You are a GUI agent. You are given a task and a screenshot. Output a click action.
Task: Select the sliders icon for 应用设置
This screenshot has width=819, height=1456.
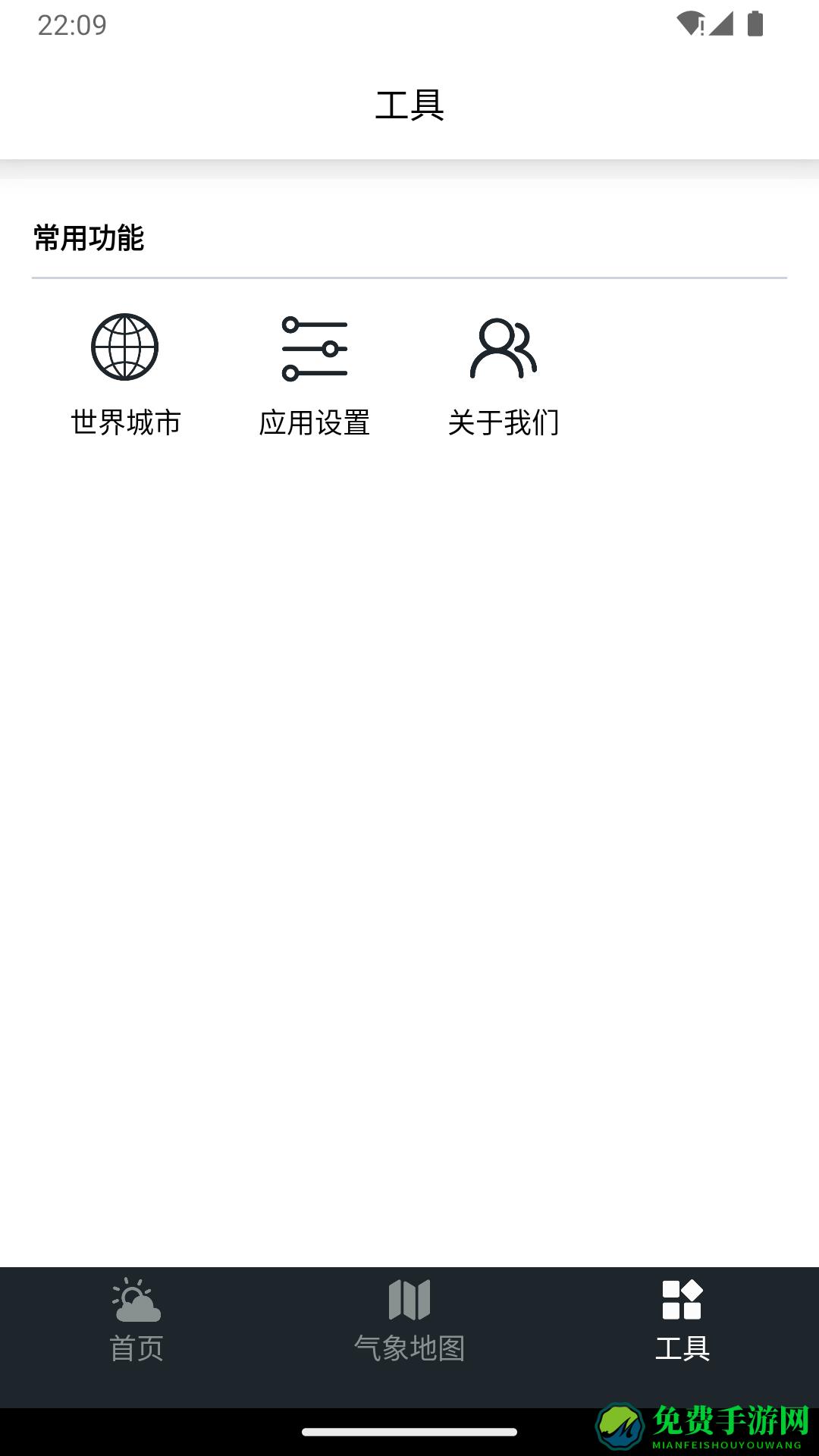(x=315, y=347)
